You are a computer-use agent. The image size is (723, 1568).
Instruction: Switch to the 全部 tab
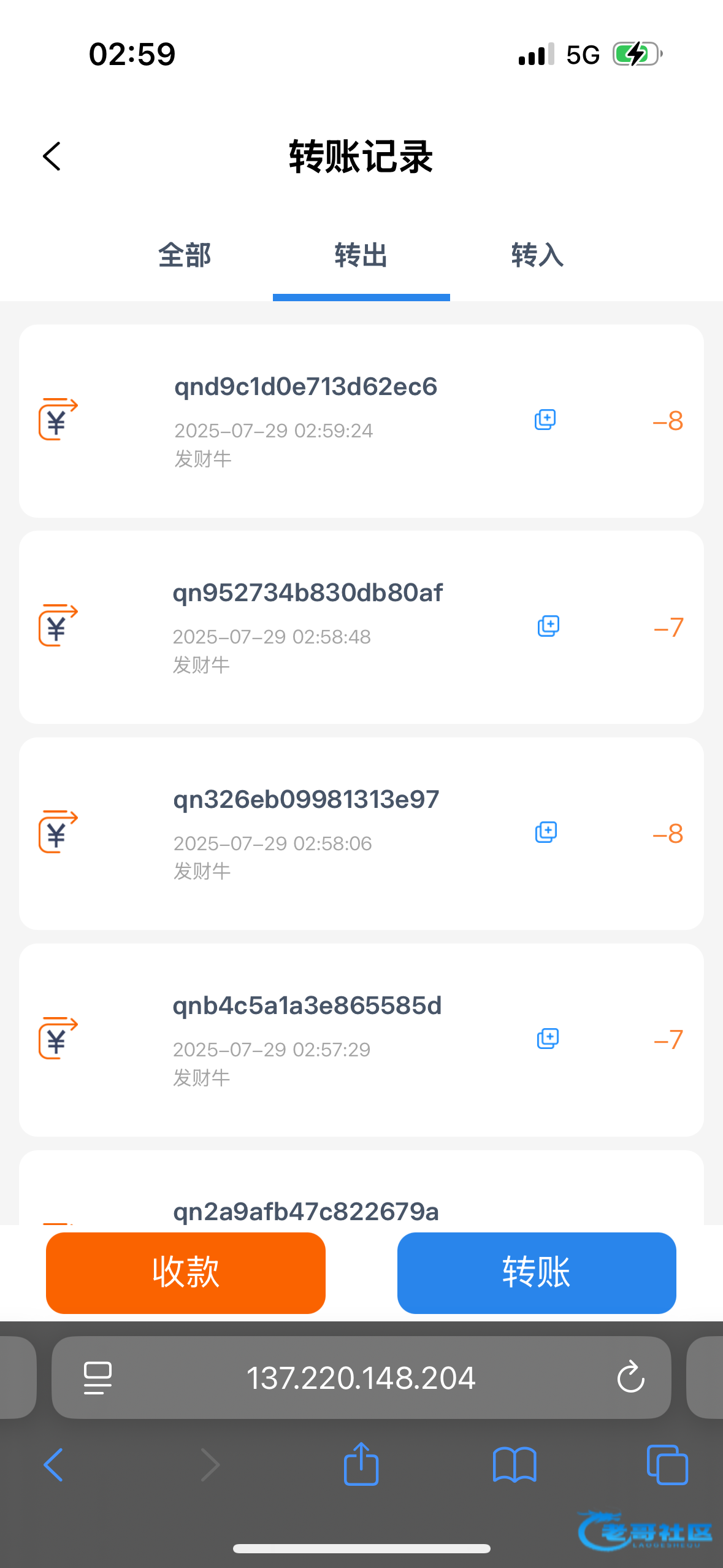pyautogui.click(x=185, y=255)
